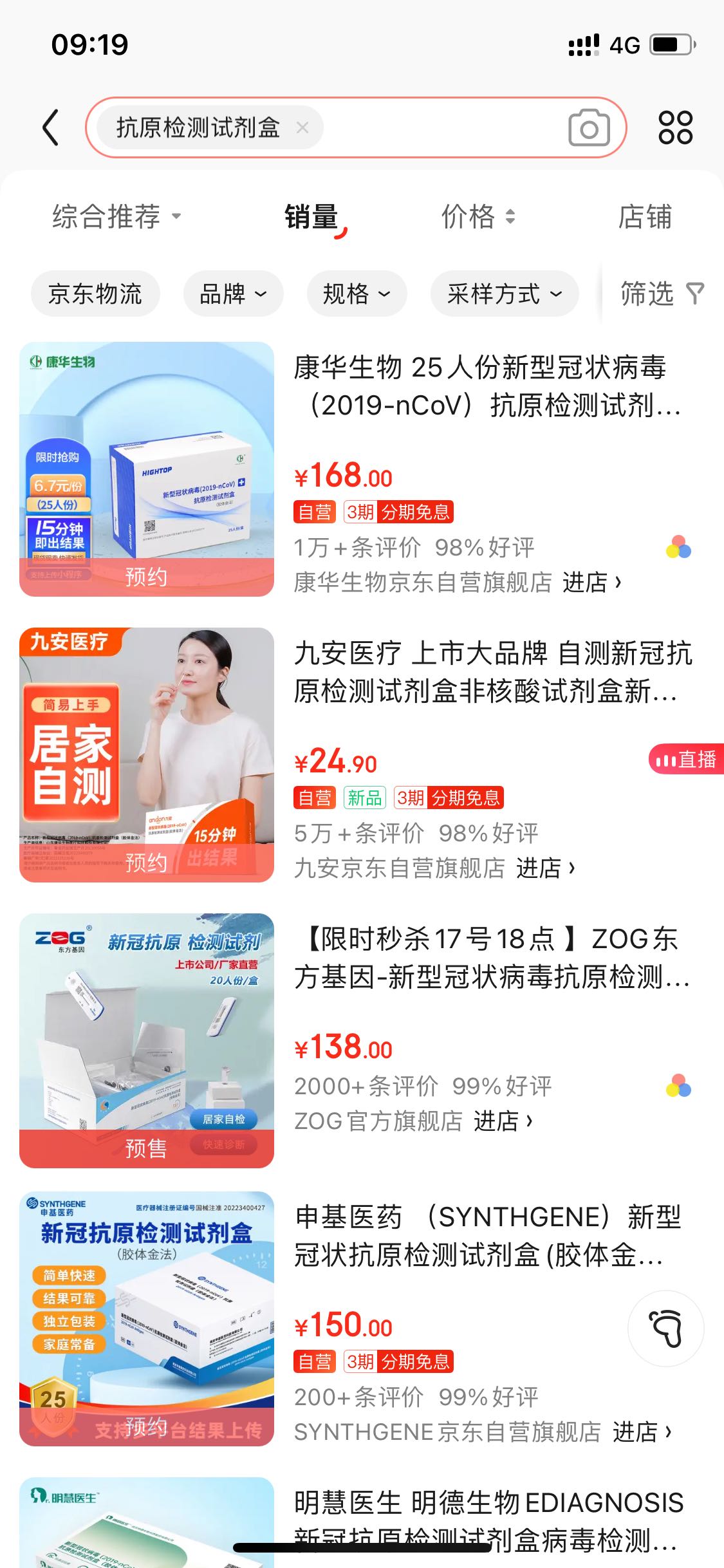Expand the 品牌 filter
The height and width of the screenshot is (1568, 724).
[x=233, y=294]
